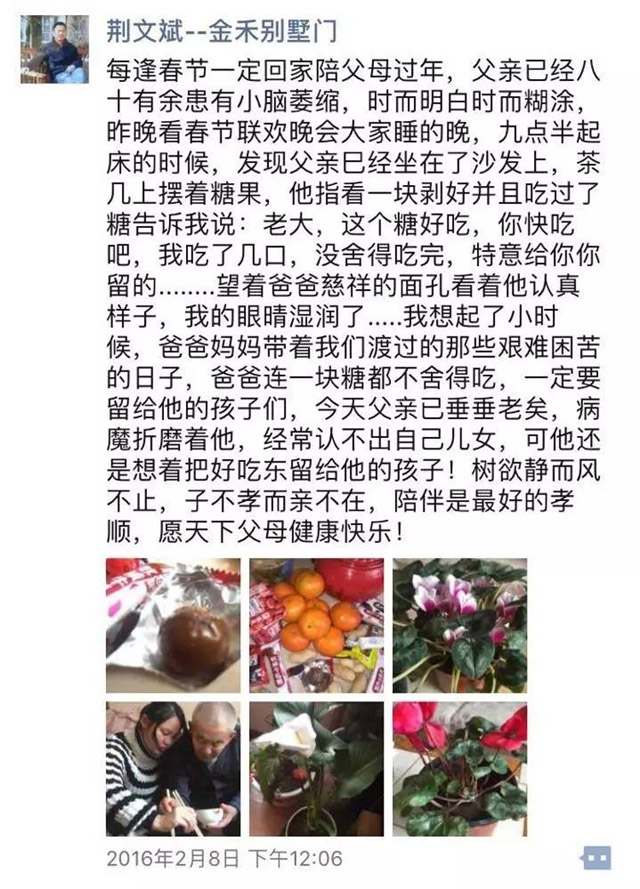View the oranges and snacks photo

pos(316,626)
